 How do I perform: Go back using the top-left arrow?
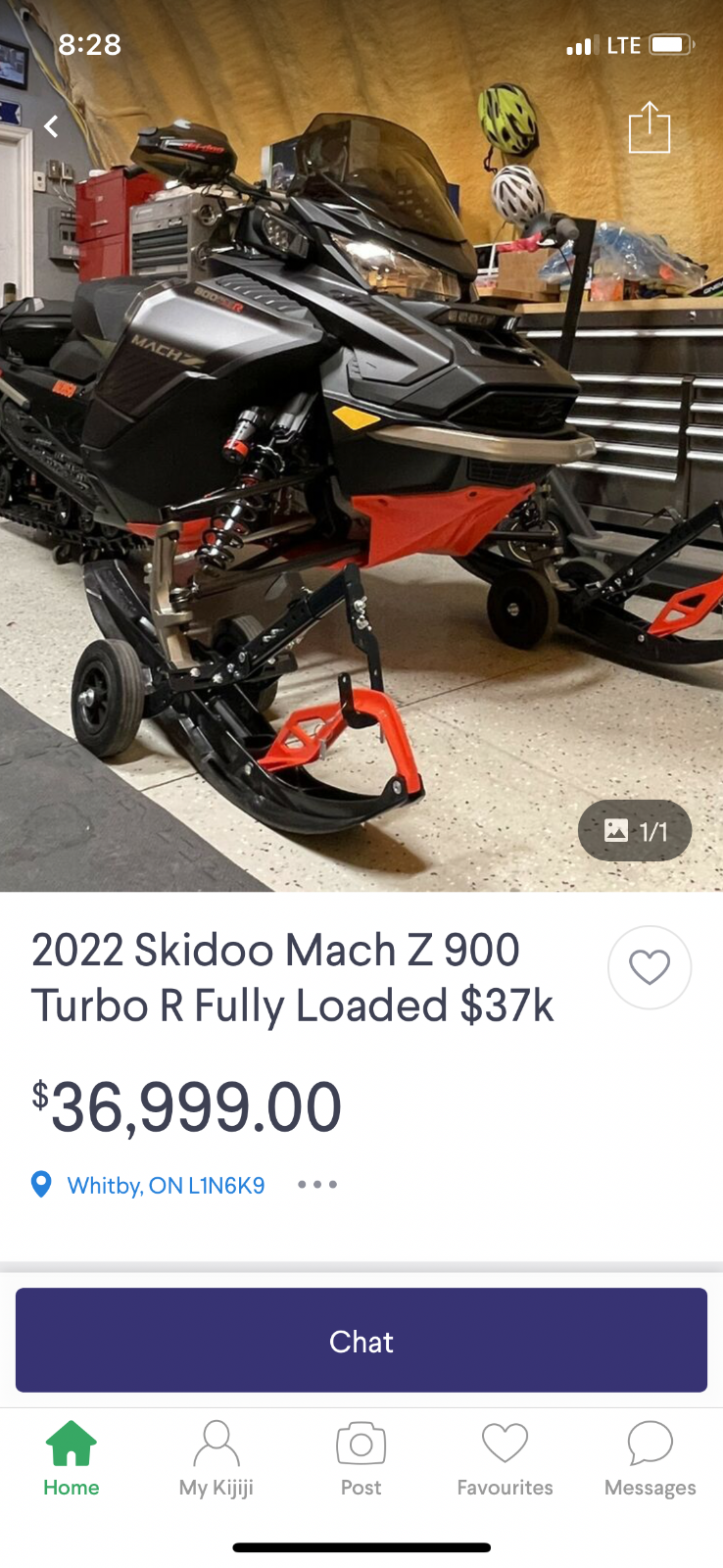pyautogui.click(x=52, y=126)
